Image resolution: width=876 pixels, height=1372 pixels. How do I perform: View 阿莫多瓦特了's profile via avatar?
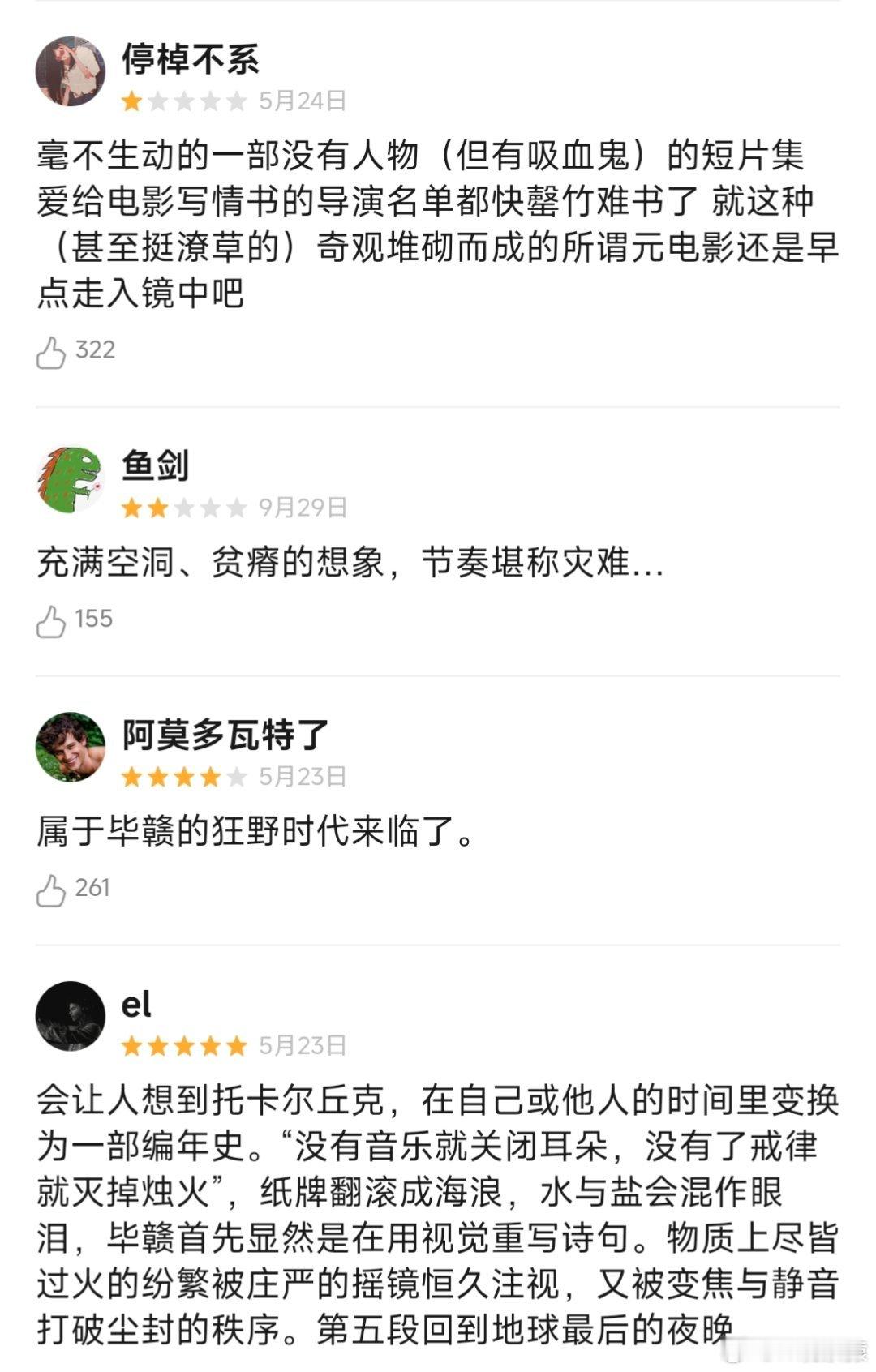pyautogui.click(x=71, y=748)
